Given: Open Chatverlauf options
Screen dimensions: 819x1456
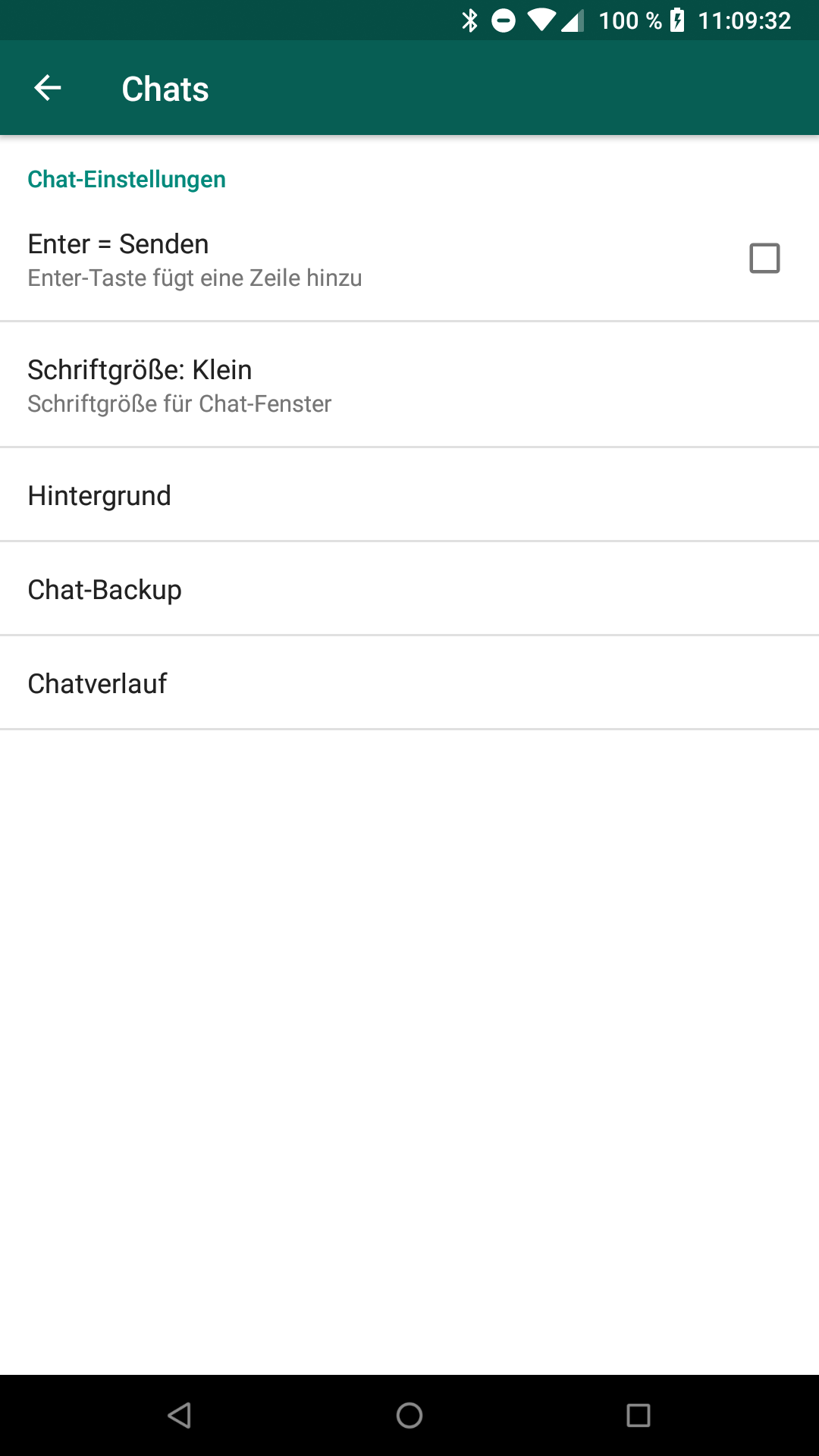Looking at the screenshot, I should [409, 683].
